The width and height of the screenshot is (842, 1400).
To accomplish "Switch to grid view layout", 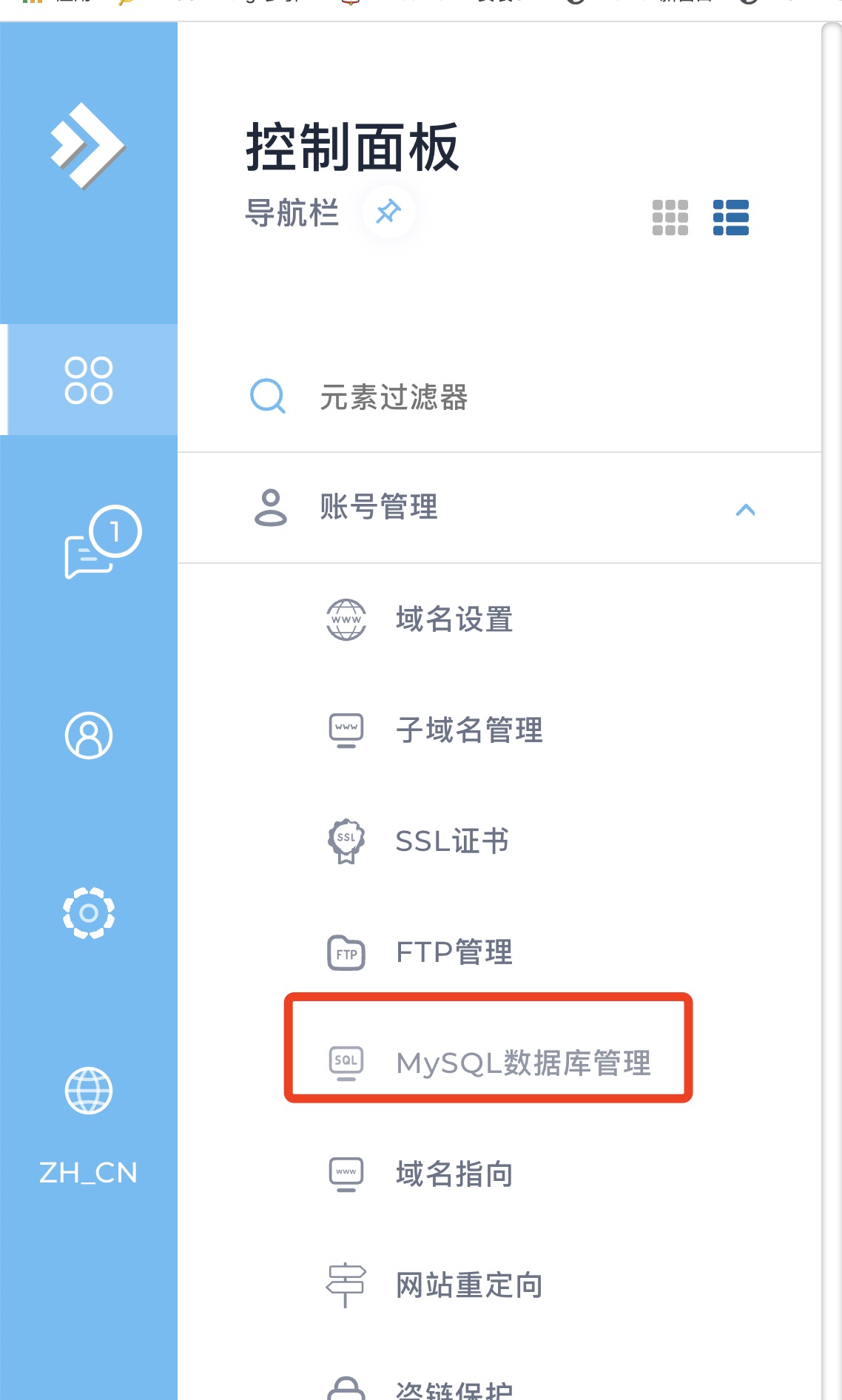I will (670, 218).
